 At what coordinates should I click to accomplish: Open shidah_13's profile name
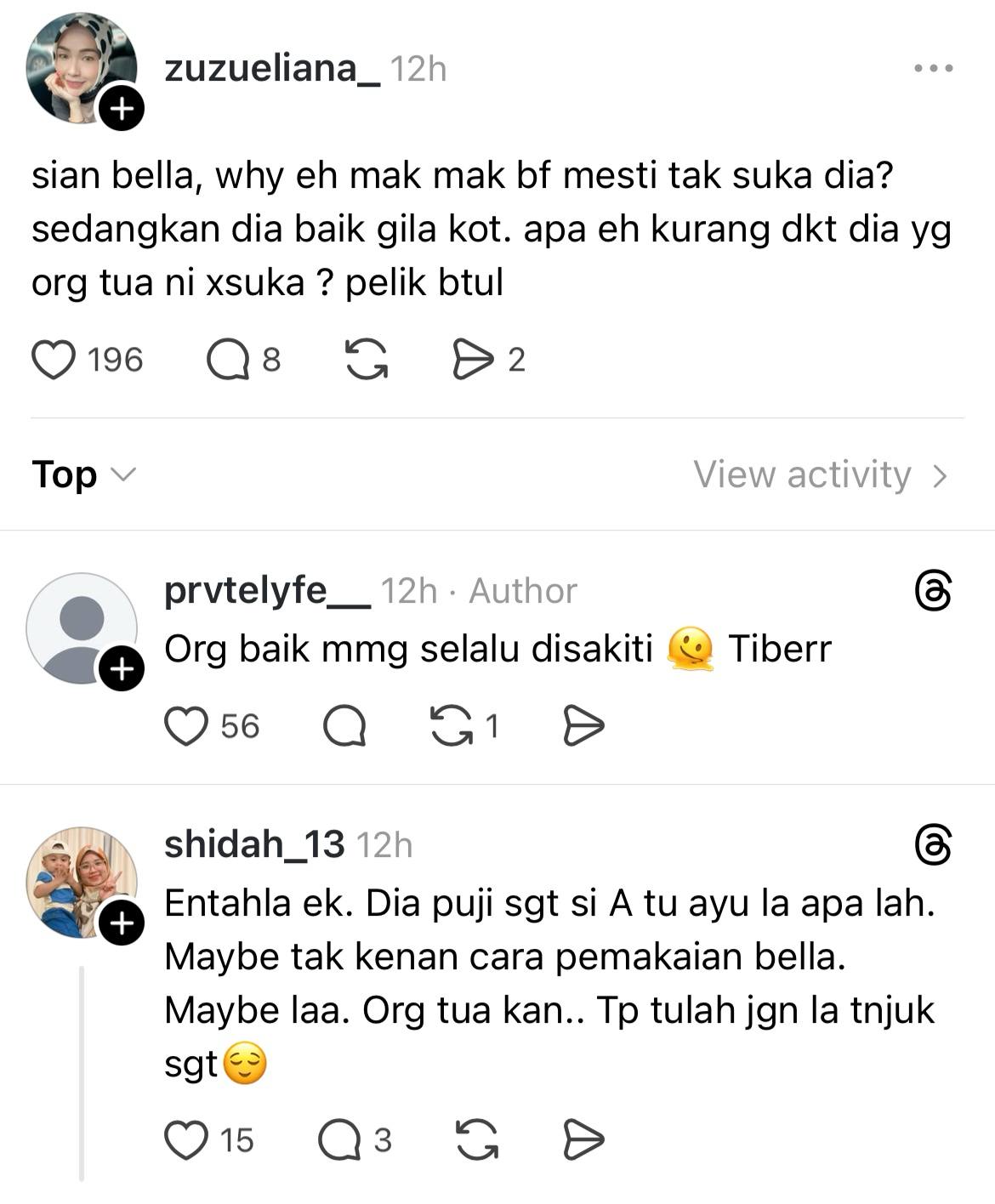coord(254,844)
